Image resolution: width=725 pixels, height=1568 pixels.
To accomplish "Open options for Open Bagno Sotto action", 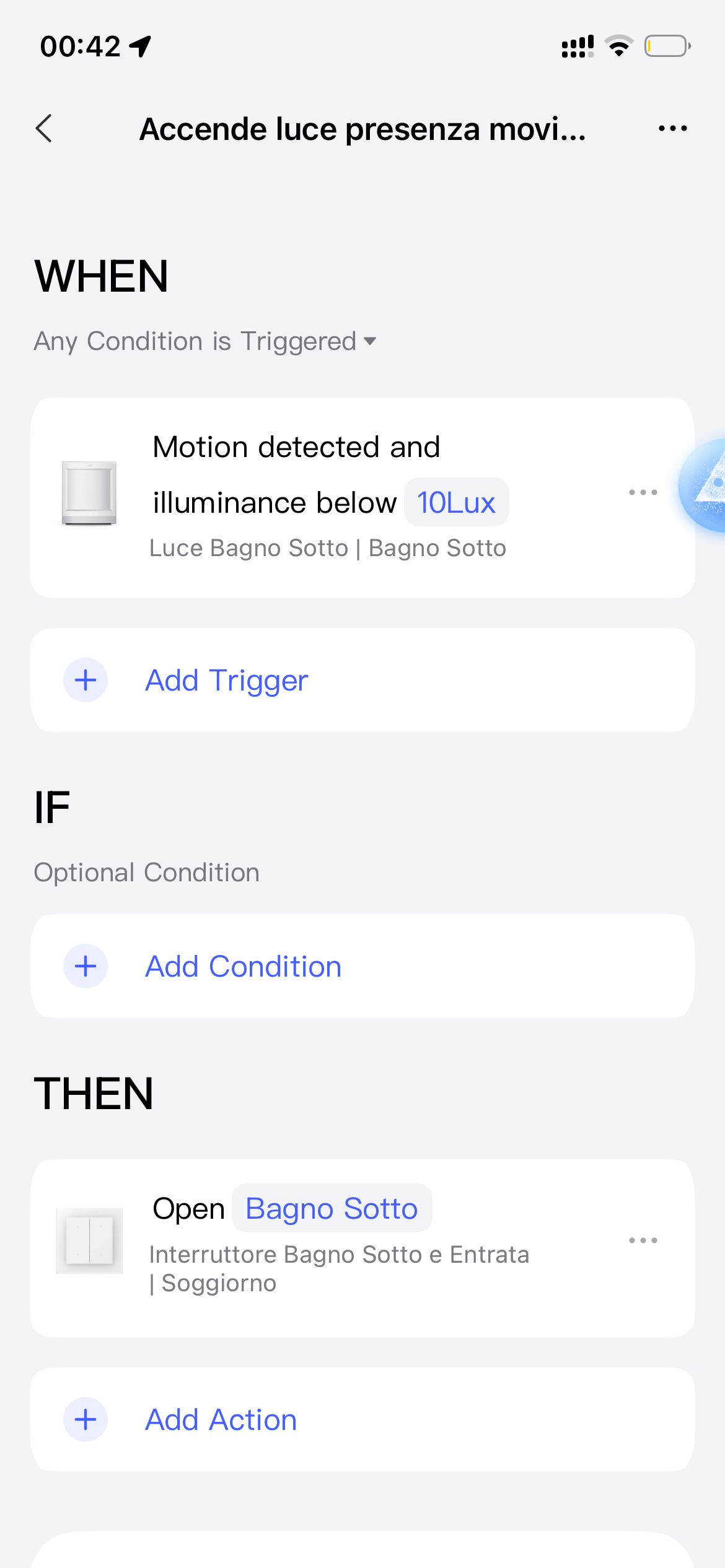I will coord(643,1240).
